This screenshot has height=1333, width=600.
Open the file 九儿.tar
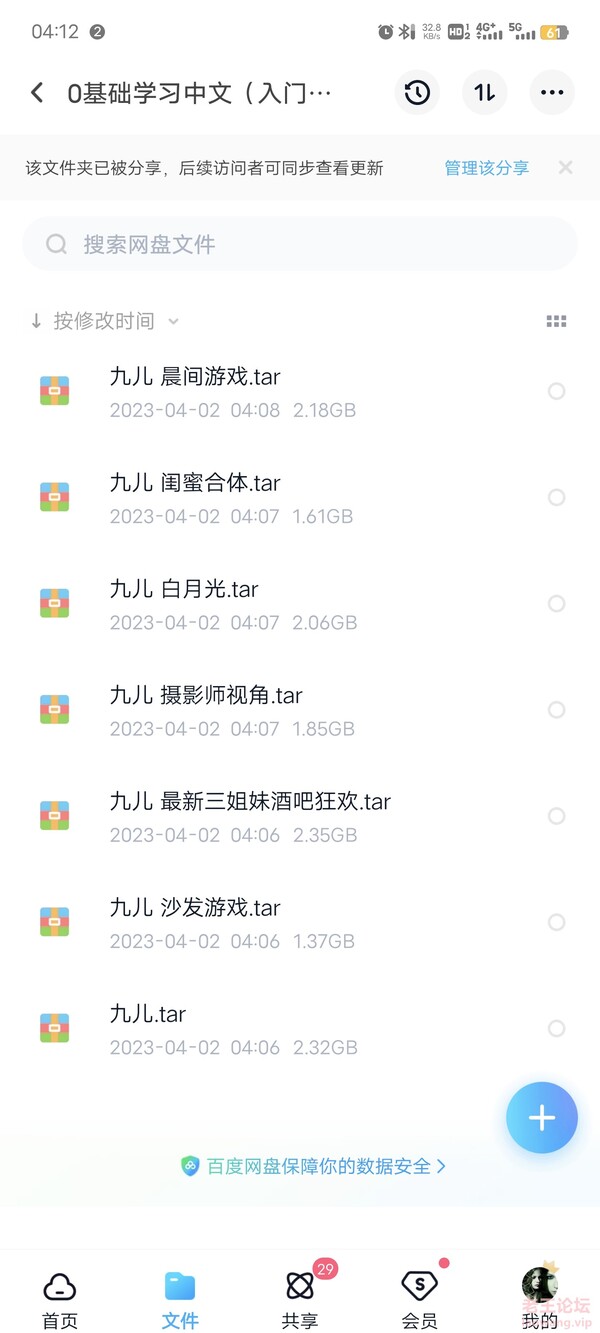(300, 1029)
